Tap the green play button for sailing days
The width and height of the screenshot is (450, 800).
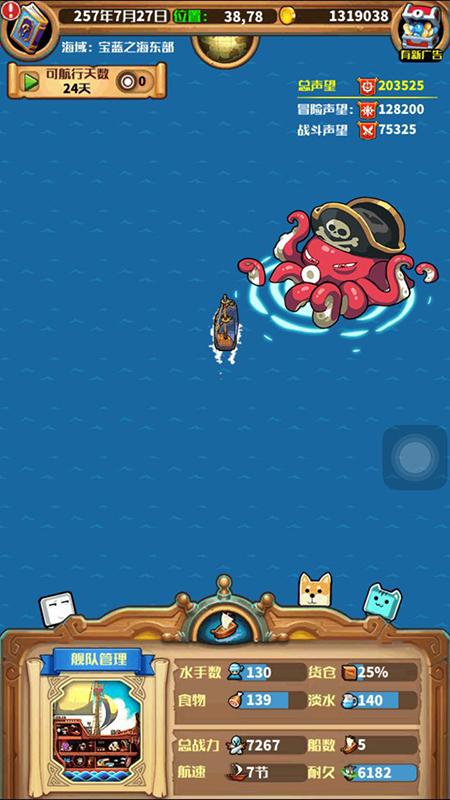pos(31,81)
